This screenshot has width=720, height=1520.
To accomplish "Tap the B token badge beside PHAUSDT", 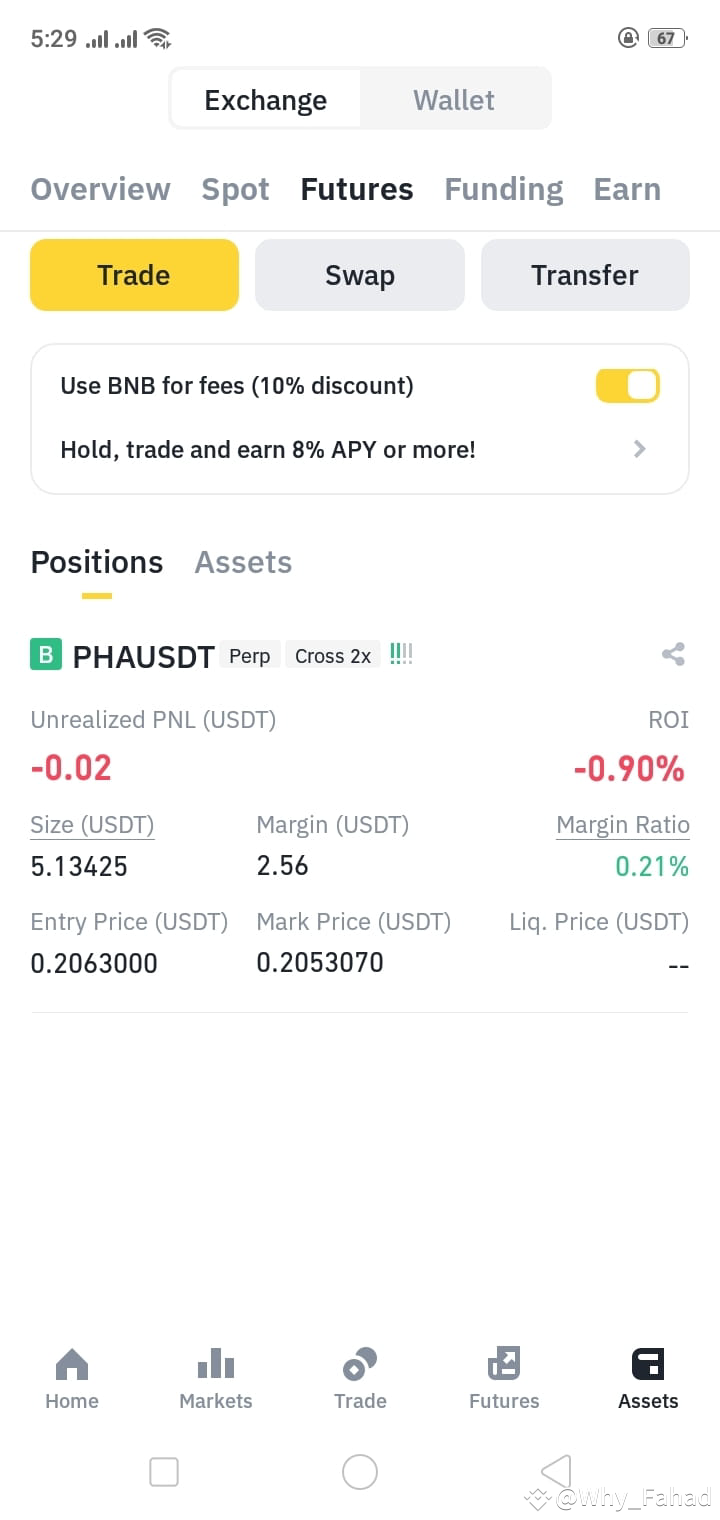I will (45, 654).
